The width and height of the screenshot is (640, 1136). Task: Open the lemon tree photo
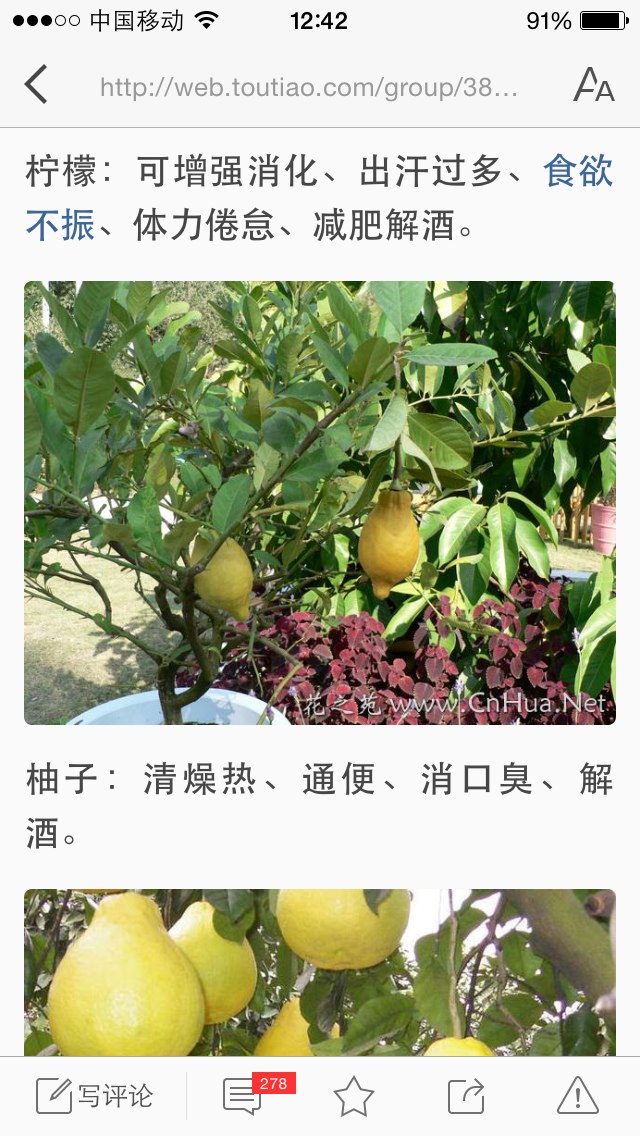click(x=320, y=503)
